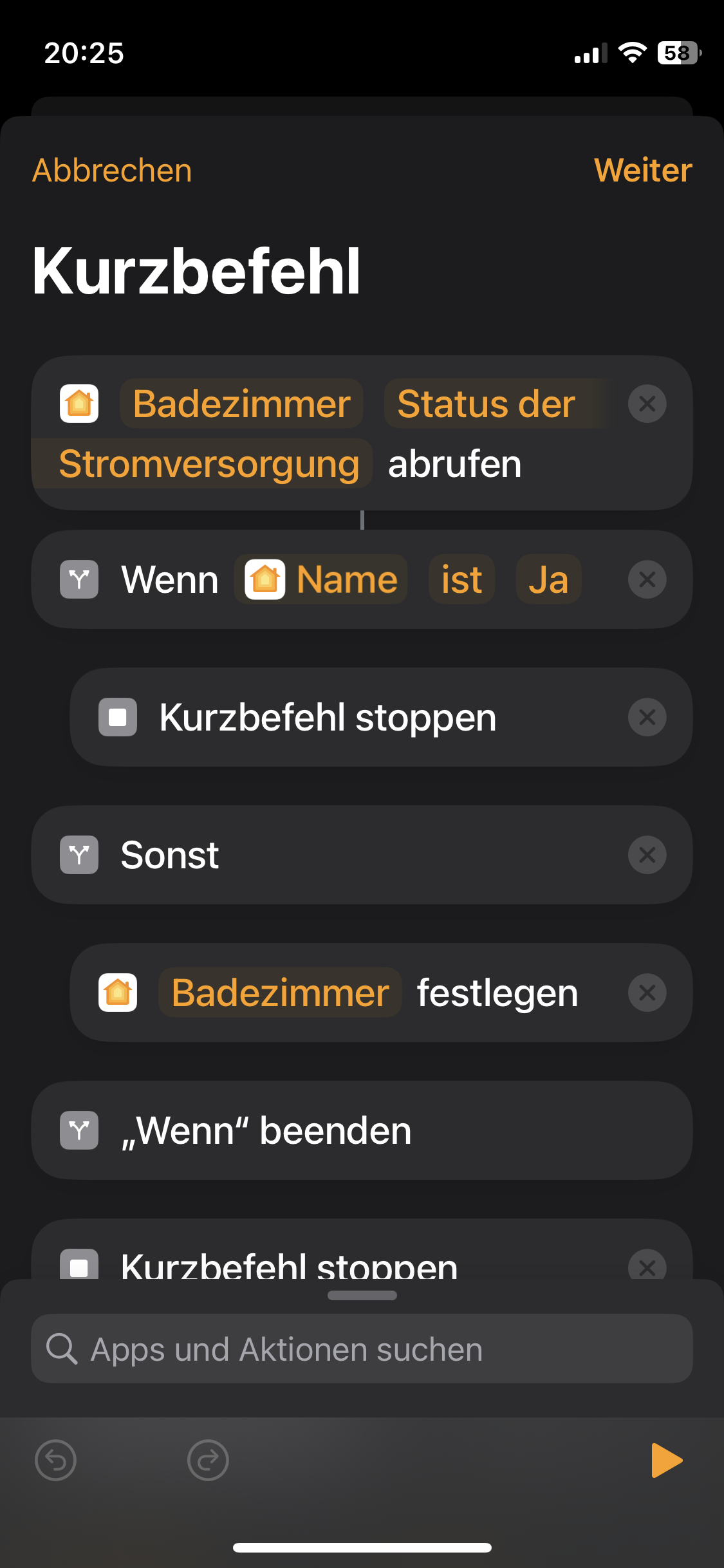
Task: Remove the Badezimmer festlegen action
Action: point(647,993)
